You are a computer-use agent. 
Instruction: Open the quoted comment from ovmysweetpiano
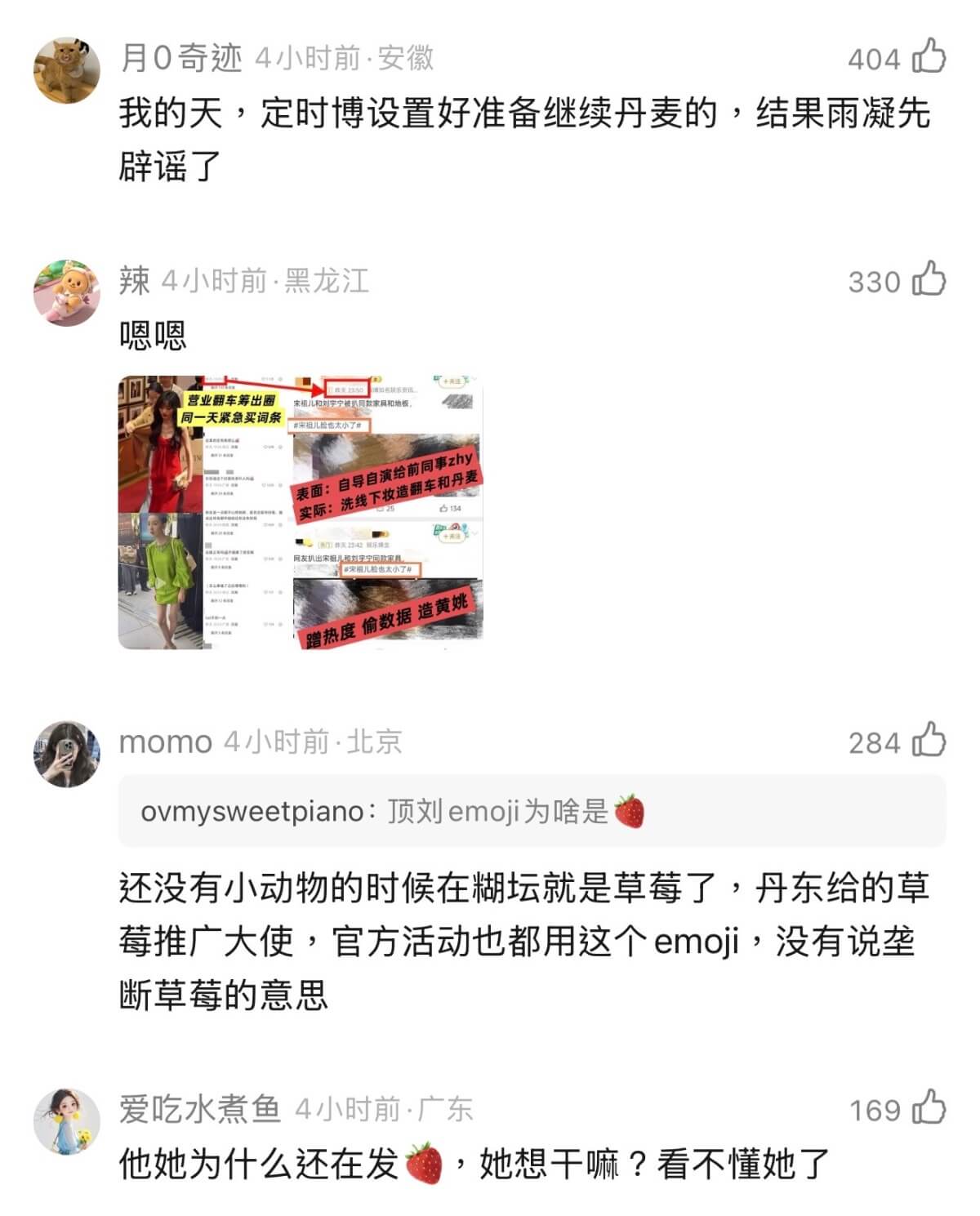(x=531, y=812)
